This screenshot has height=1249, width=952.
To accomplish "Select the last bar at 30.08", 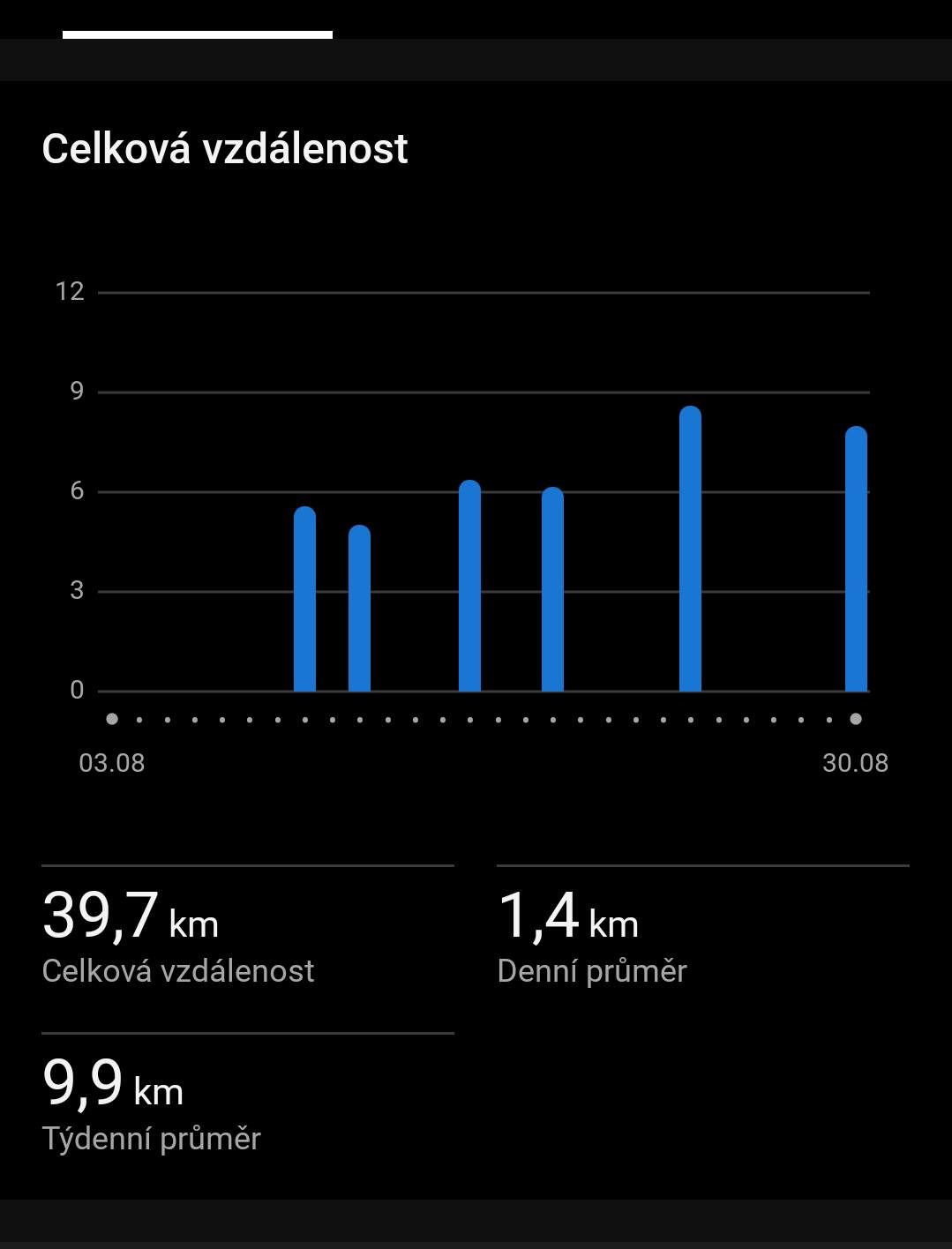I will 856,559.
